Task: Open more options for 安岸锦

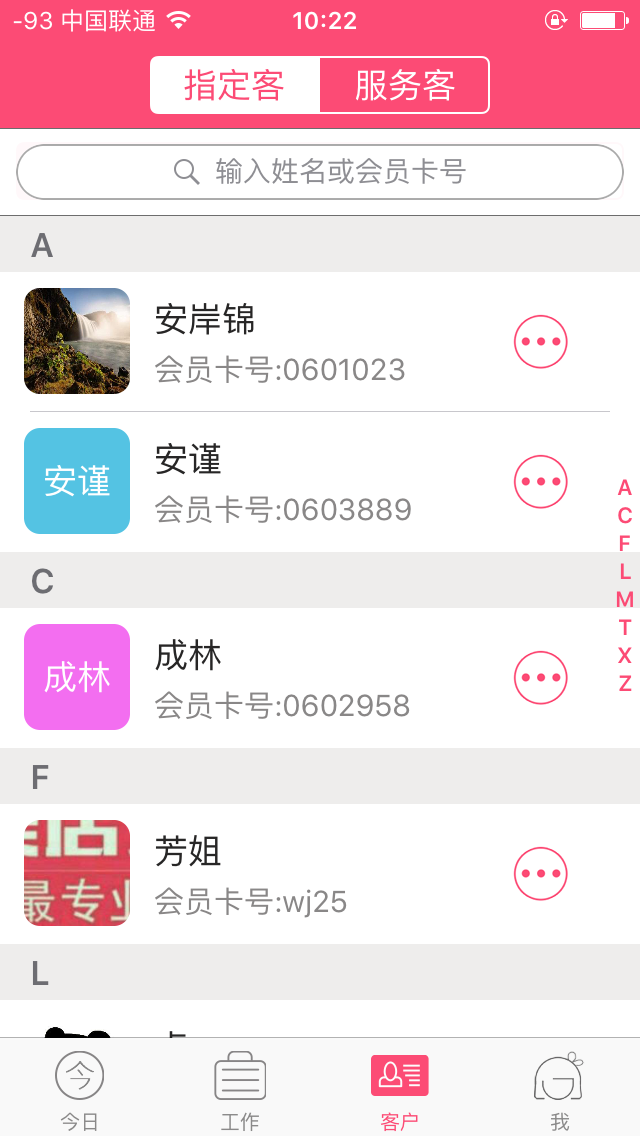Action: 541,342
